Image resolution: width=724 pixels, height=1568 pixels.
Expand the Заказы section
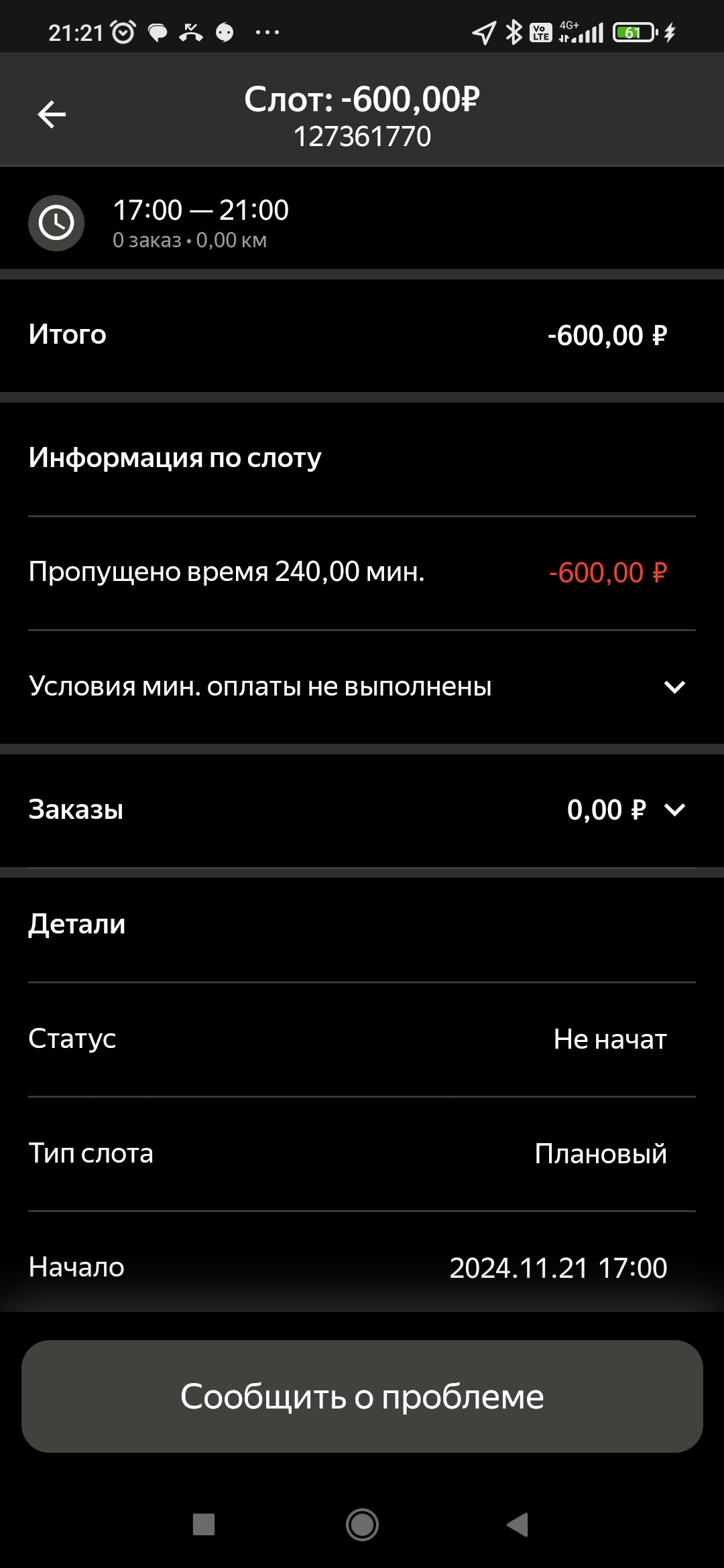[x=674, y=809]
